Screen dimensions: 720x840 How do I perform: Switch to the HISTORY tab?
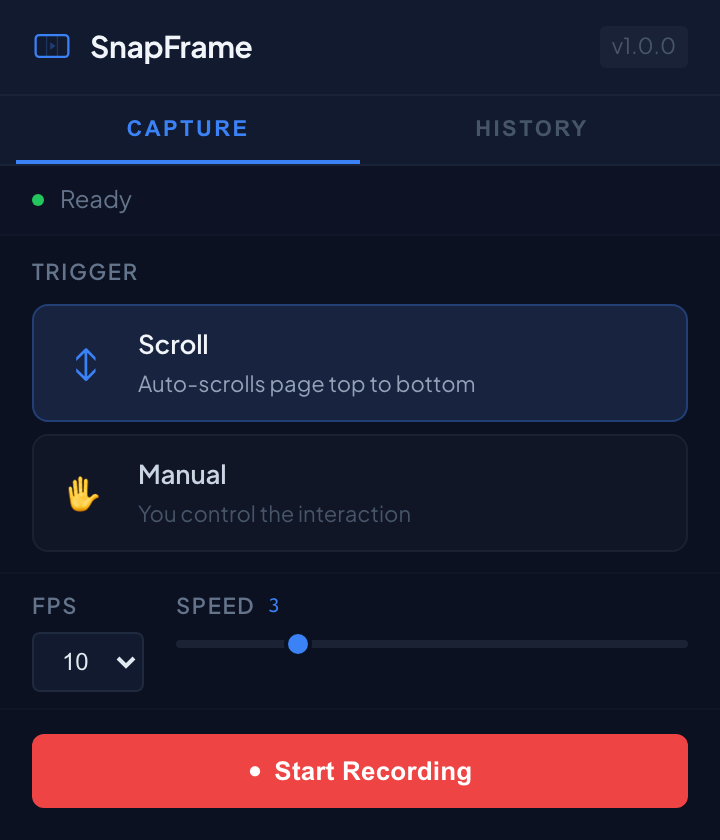coord(531,128)
